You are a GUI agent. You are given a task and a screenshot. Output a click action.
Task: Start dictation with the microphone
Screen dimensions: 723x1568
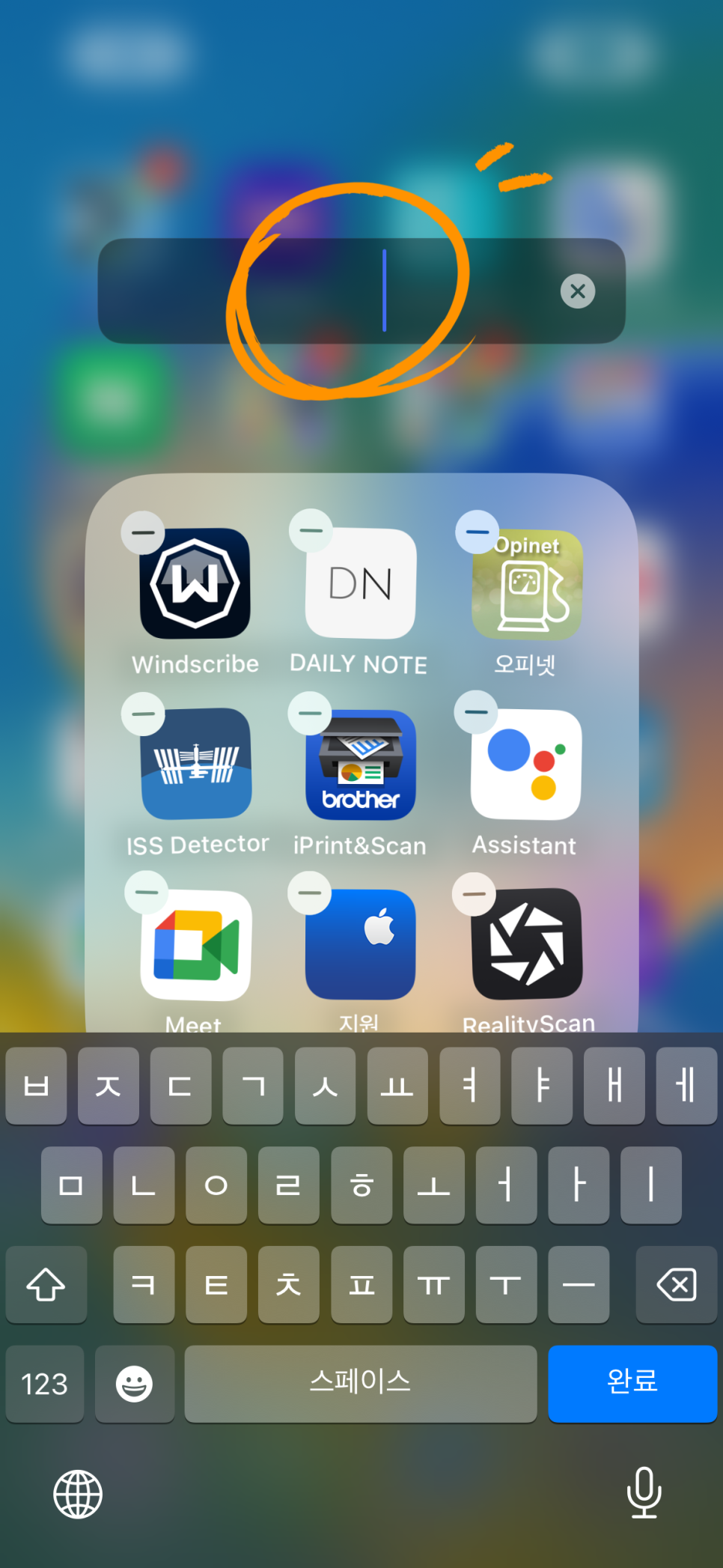pyautogui.click(x=644, y=1493)
